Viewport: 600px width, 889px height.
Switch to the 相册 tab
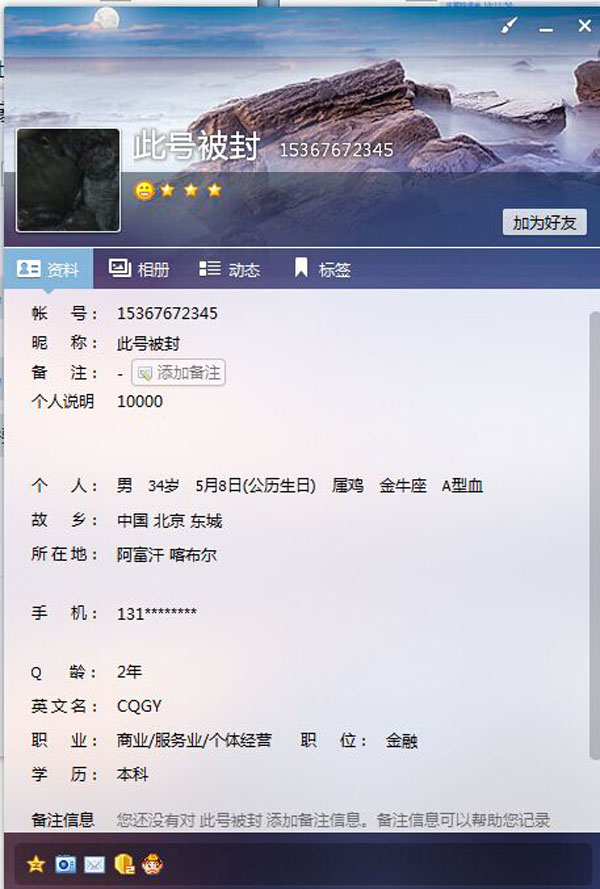click(140, 269)
